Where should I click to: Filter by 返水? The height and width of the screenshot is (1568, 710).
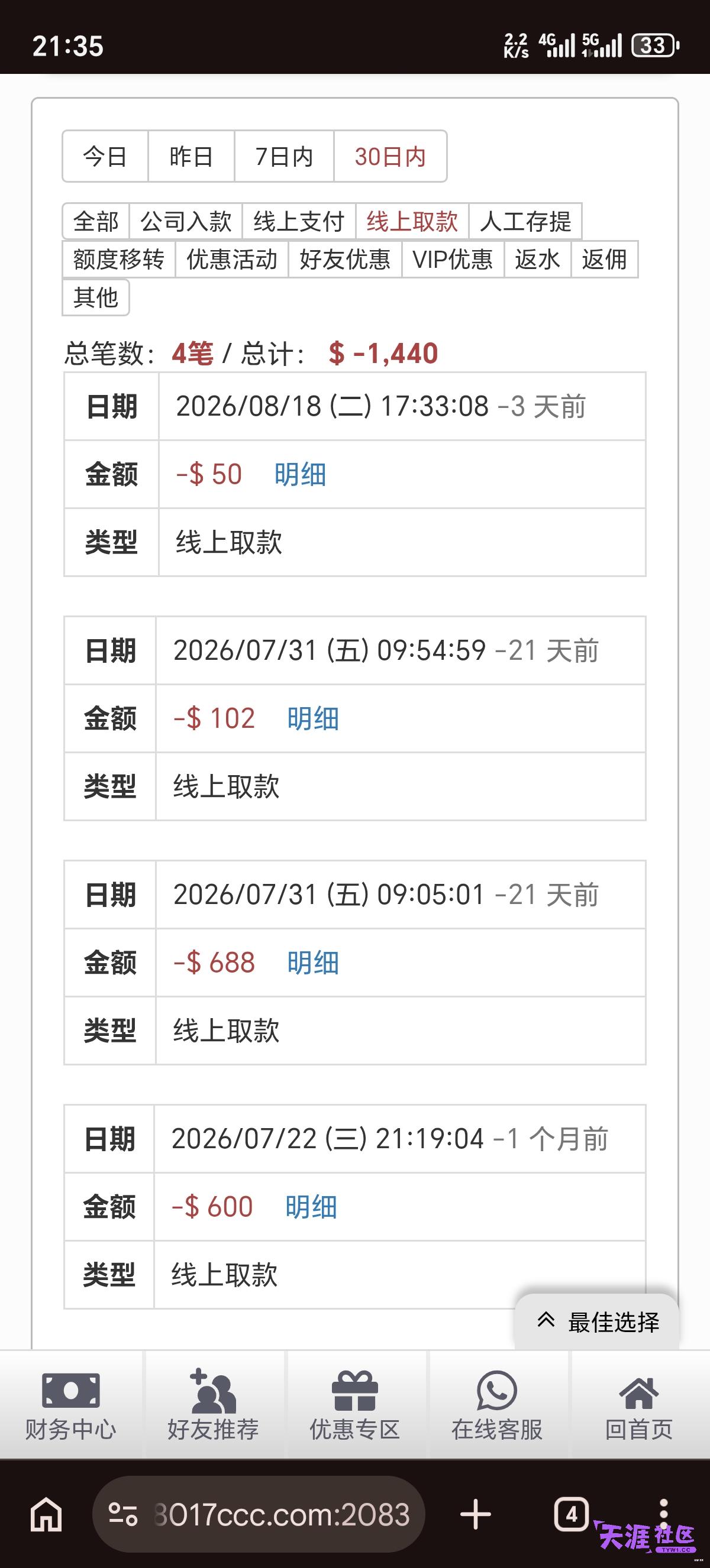pos(537,260)
